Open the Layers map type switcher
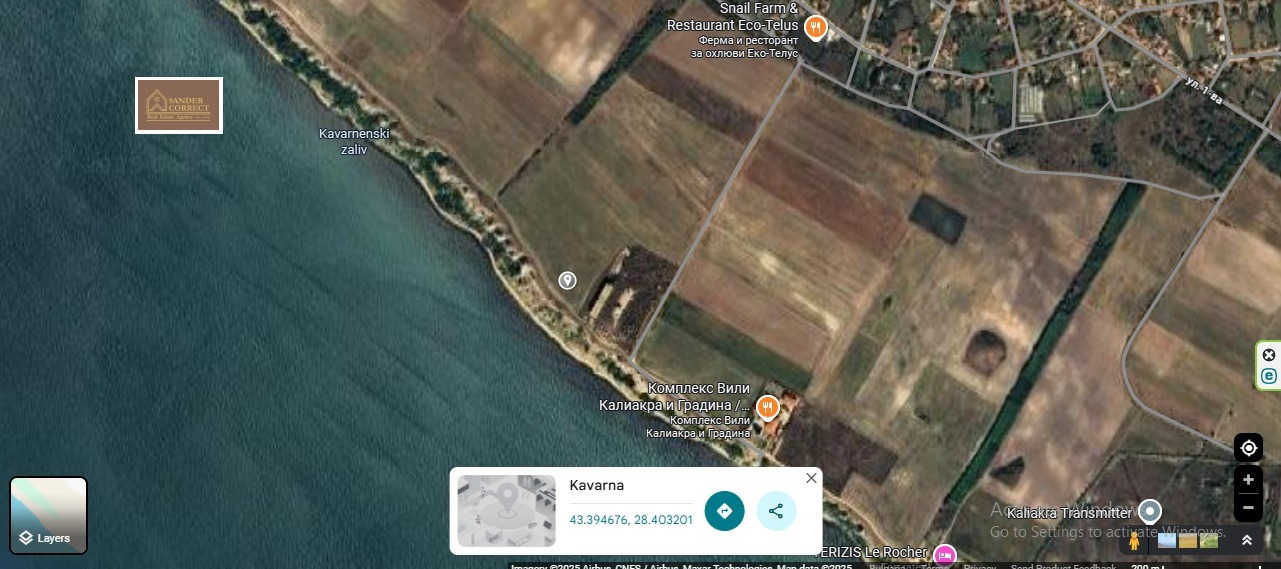The height and width of the screenshot is (569, 1281). pos(49,515)
